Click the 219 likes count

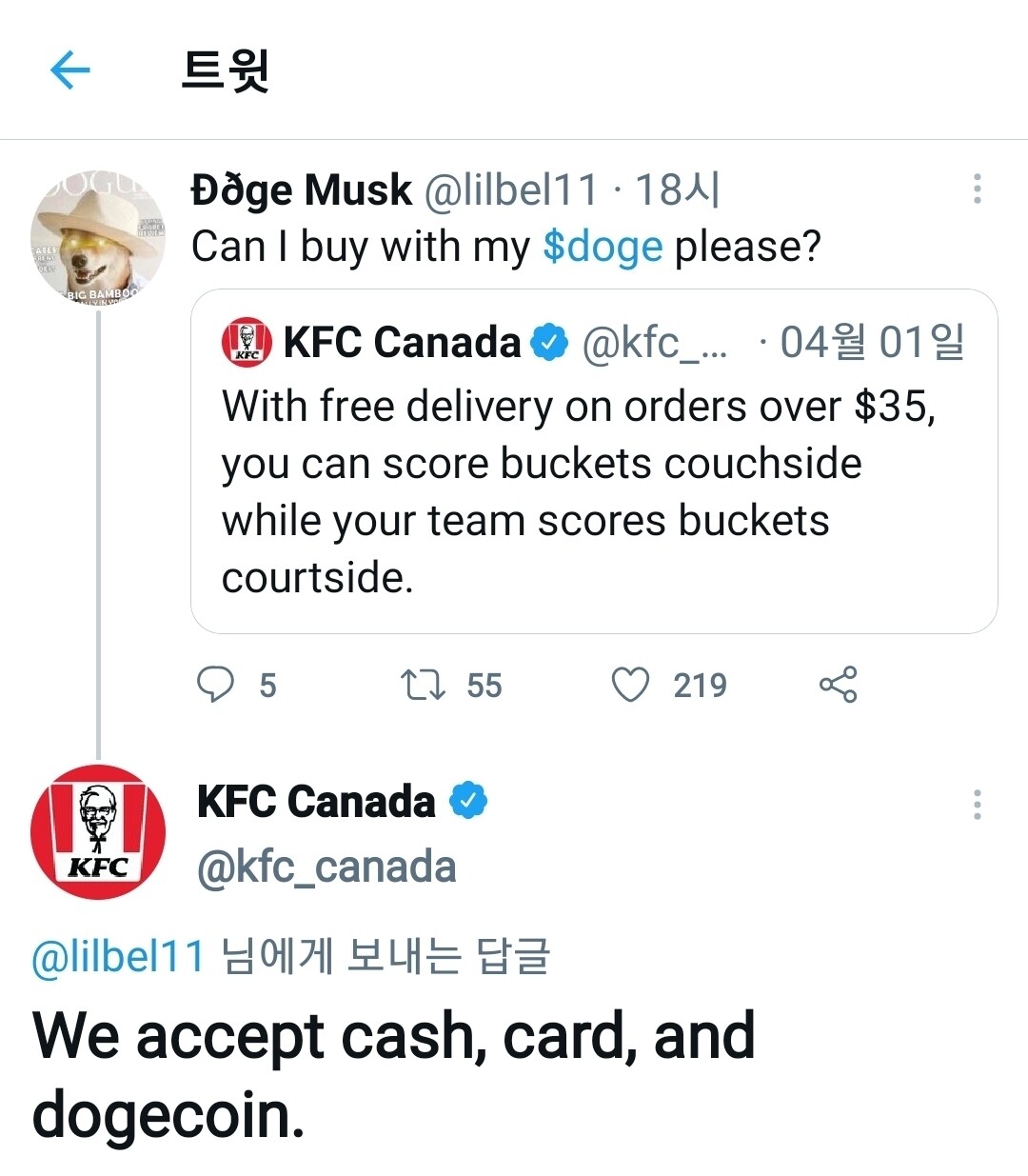pos(700,685)
